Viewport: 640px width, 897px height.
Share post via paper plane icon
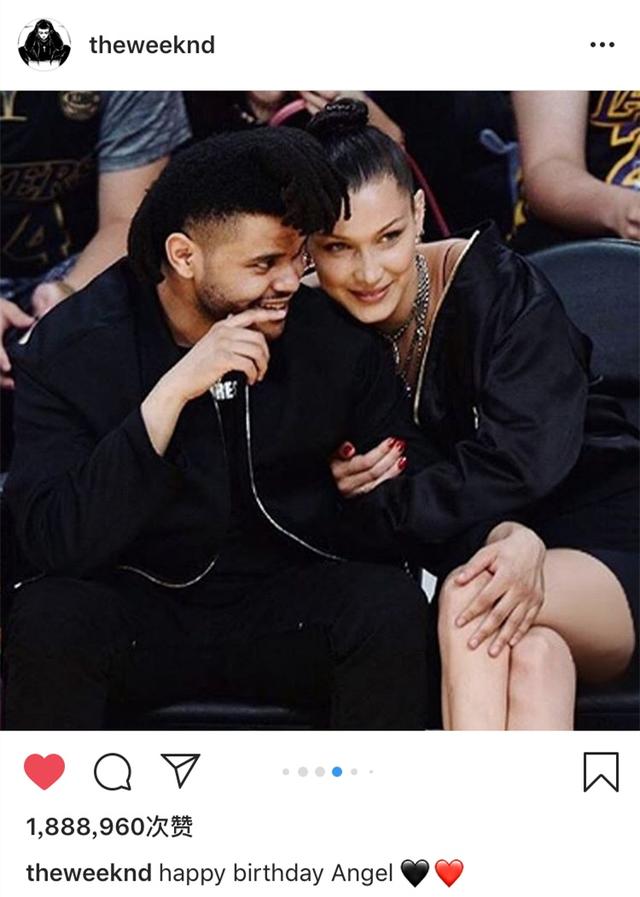click(181, 771)
